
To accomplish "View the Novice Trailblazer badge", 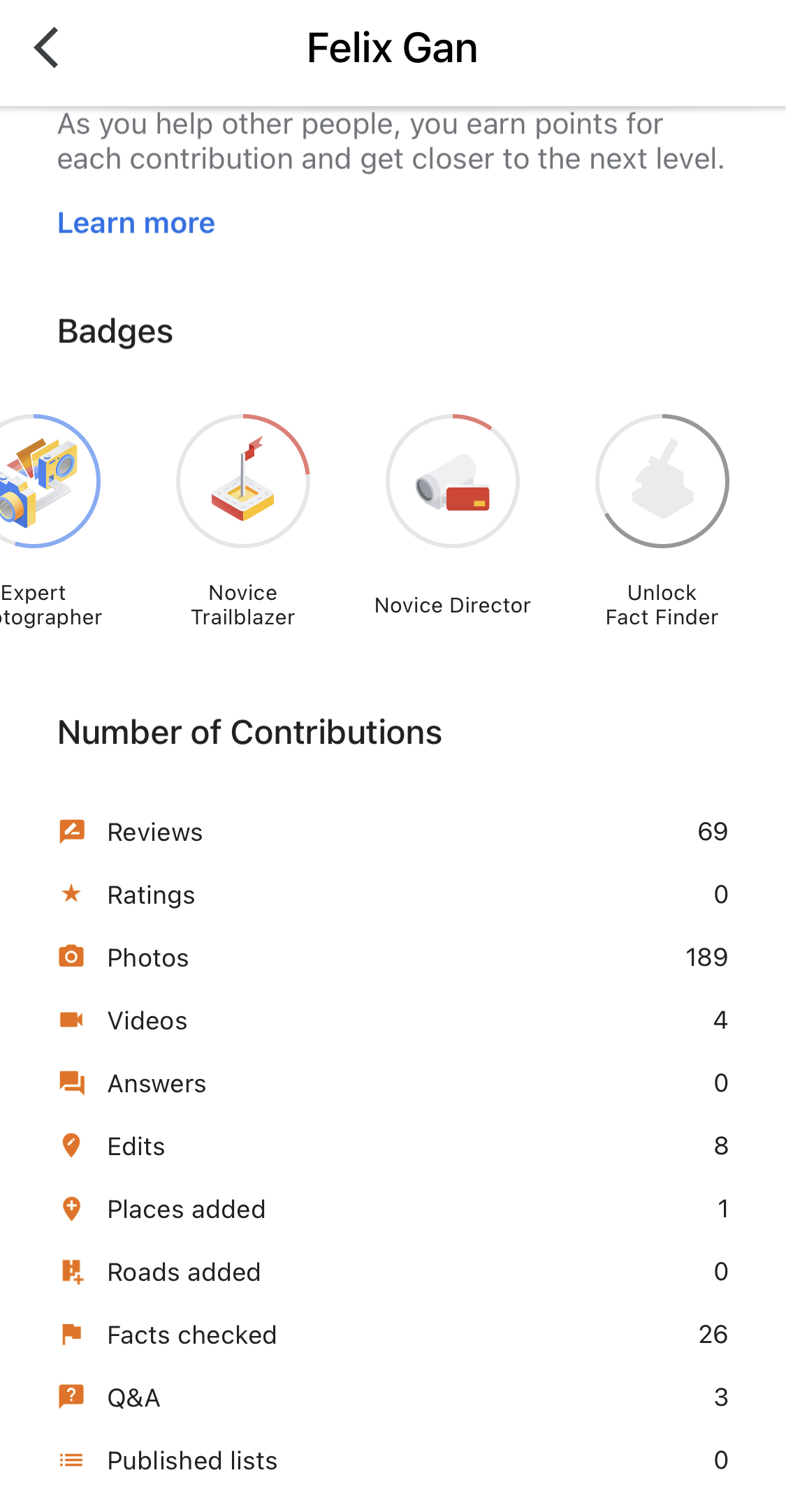I will point(242,482).
